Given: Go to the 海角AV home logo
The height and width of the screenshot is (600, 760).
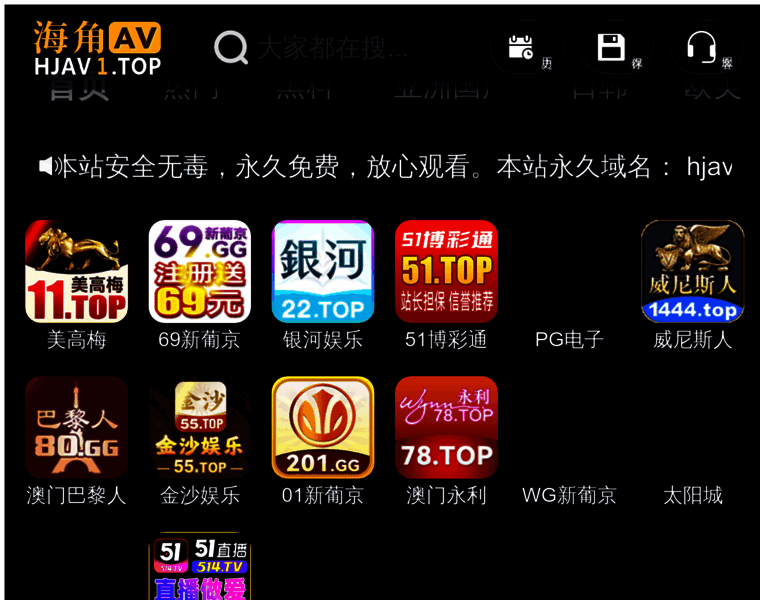Looking at the screenshot, I should 97,49.
